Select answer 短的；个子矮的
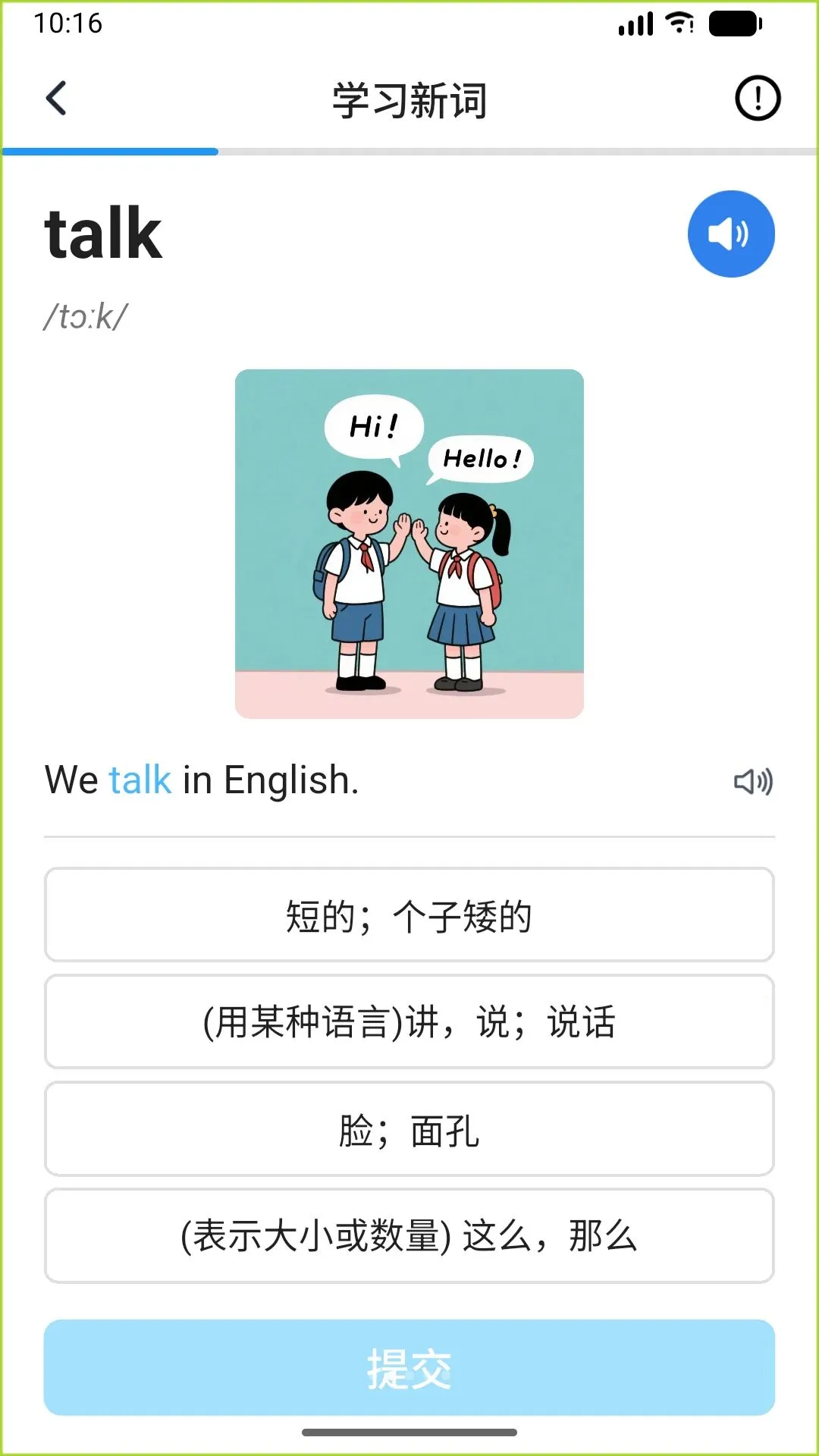Image resolution: width=819 pixels, height=1456 pixels. [x=409, y=915]
